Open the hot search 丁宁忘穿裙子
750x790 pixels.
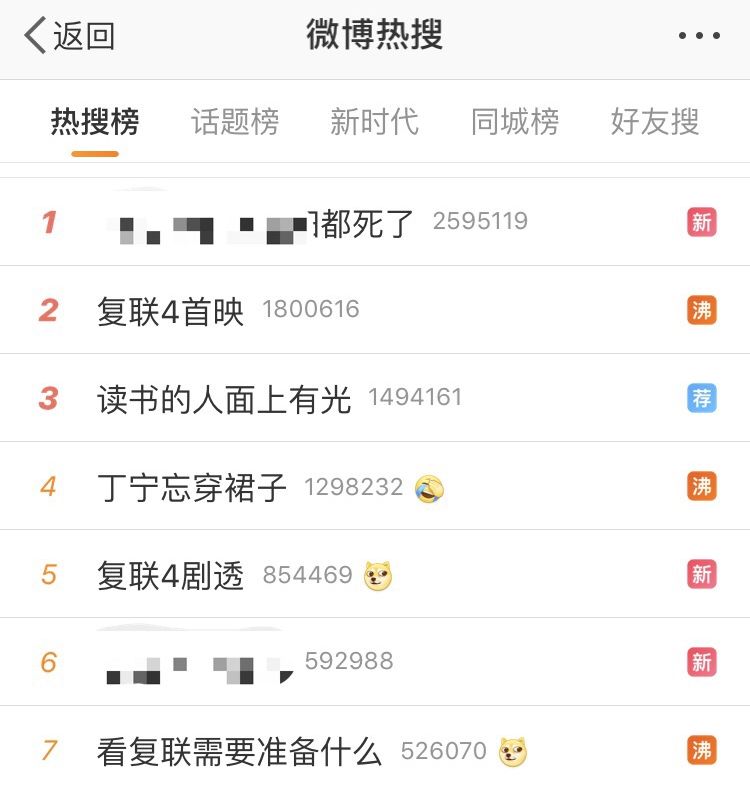tap(192, 487)
